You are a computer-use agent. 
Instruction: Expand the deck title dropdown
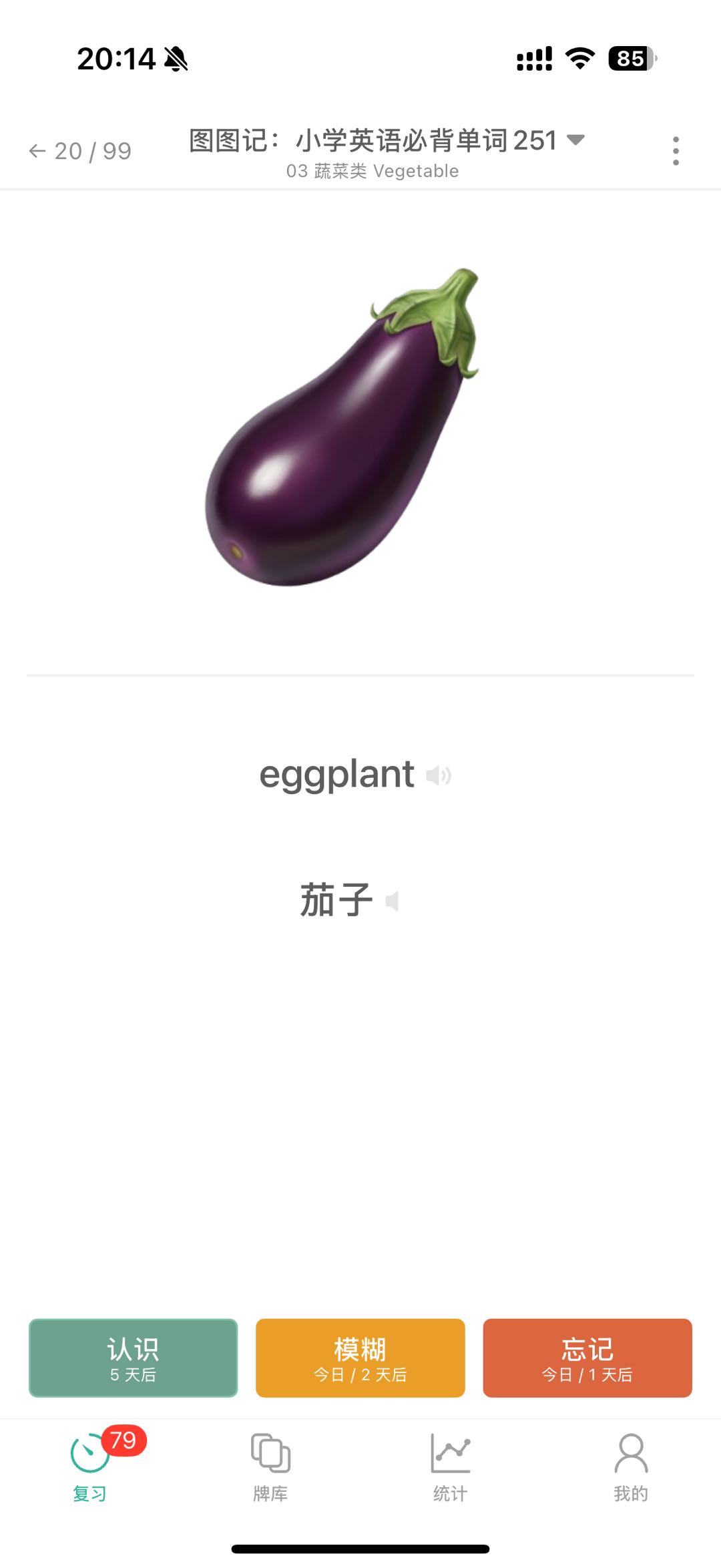coord(575,140)
